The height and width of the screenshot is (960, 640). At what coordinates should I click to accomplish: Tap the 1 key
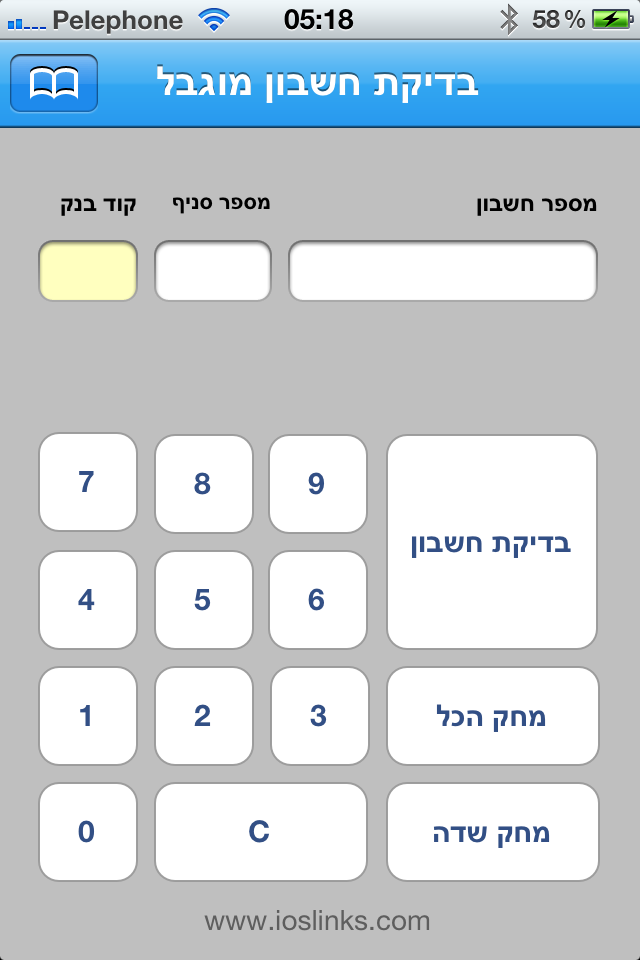pos(87,716)
